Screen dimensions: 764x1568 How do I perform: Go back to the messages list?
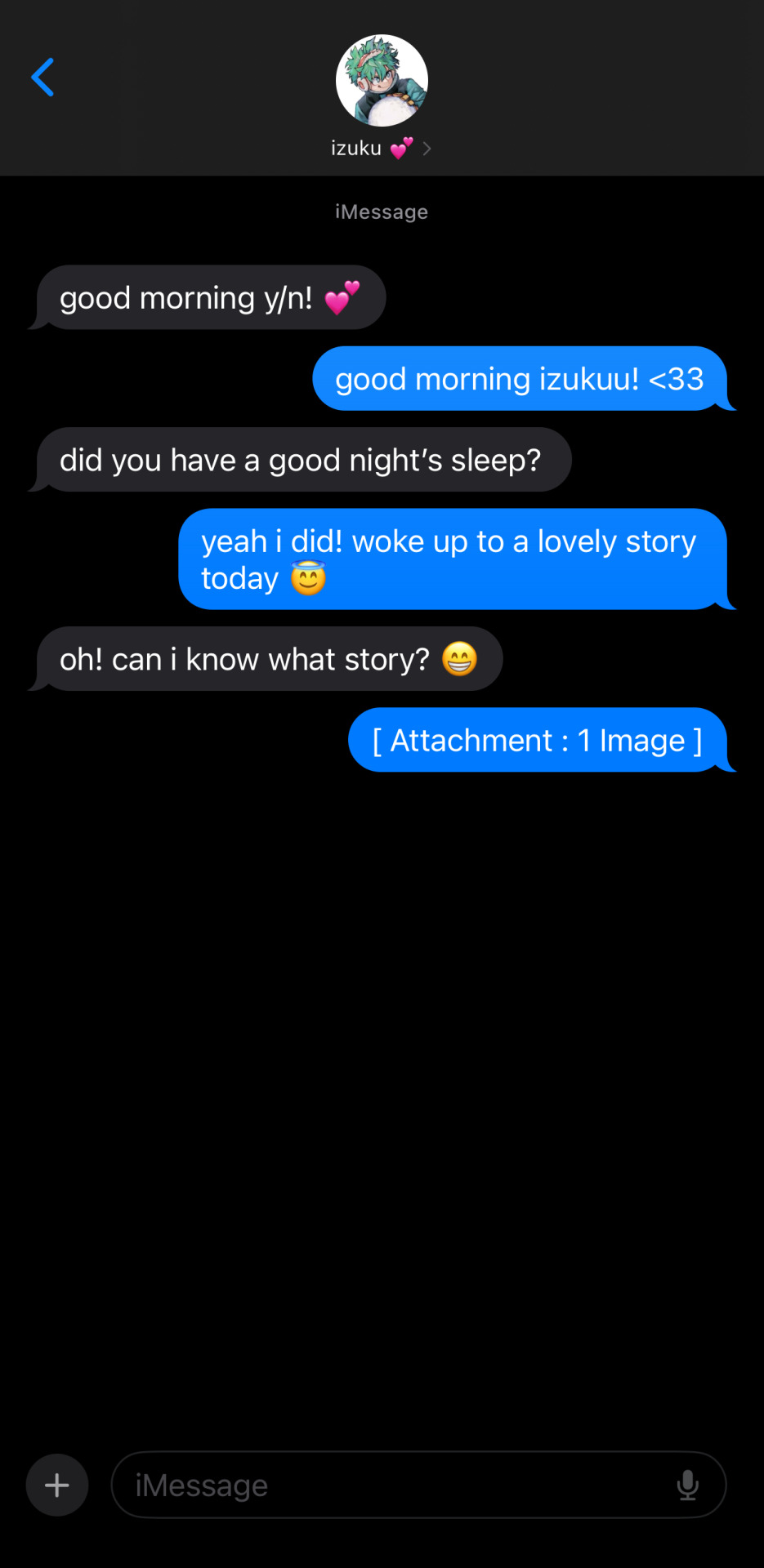(x=42, y=78)
